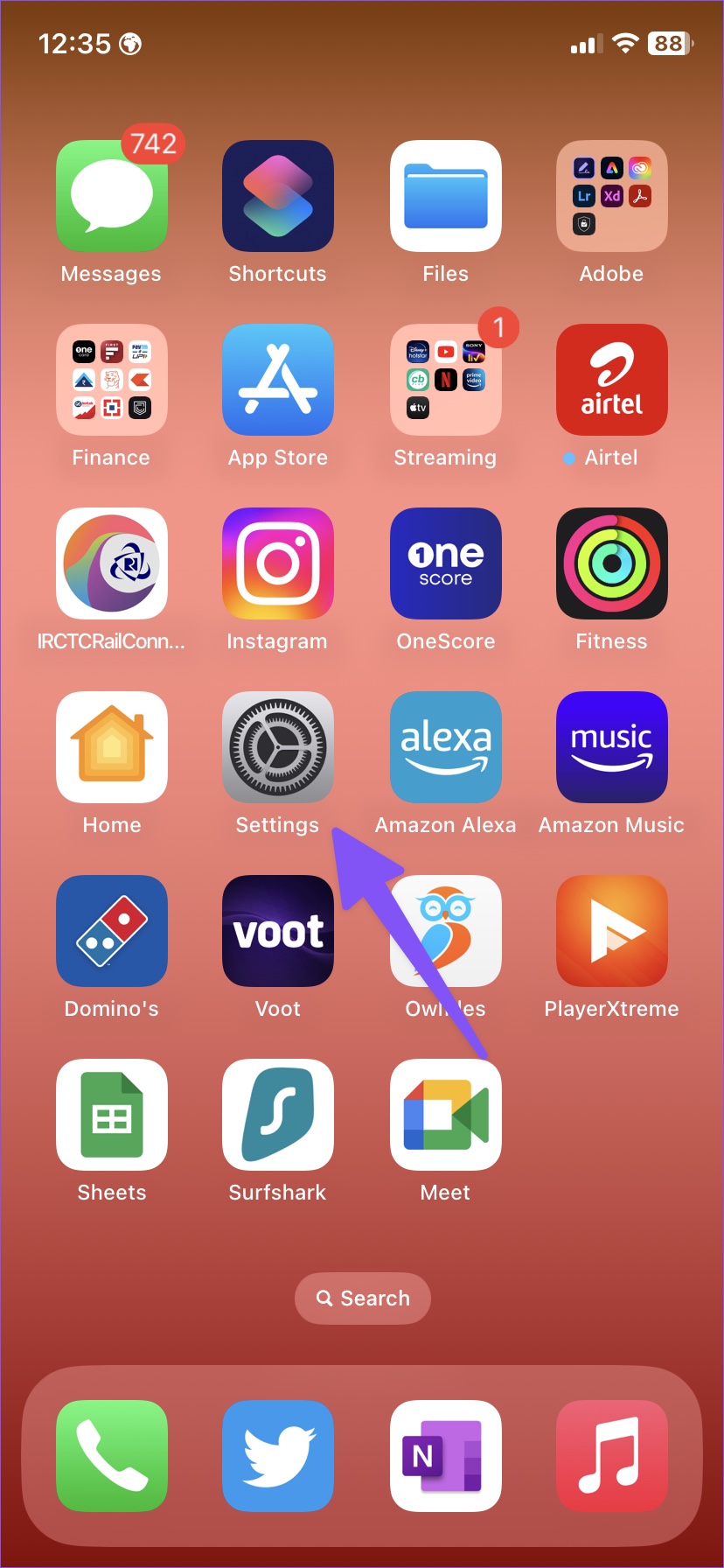This screenshot has width=724, height=1568.
Task: Open the Phone app in the dock
Action: pos(112,1456)
